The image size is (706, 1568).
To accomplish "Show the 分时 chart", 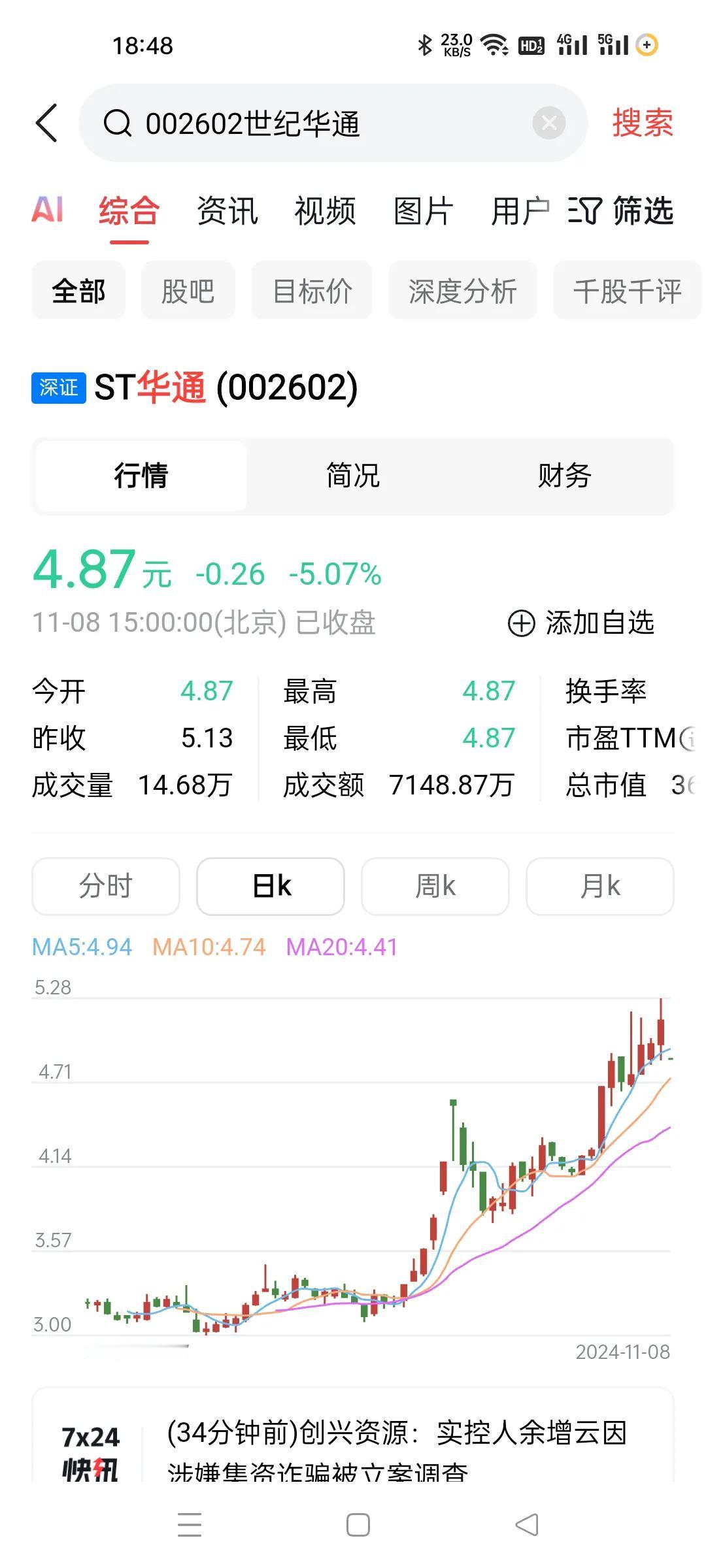I will 106,886.
